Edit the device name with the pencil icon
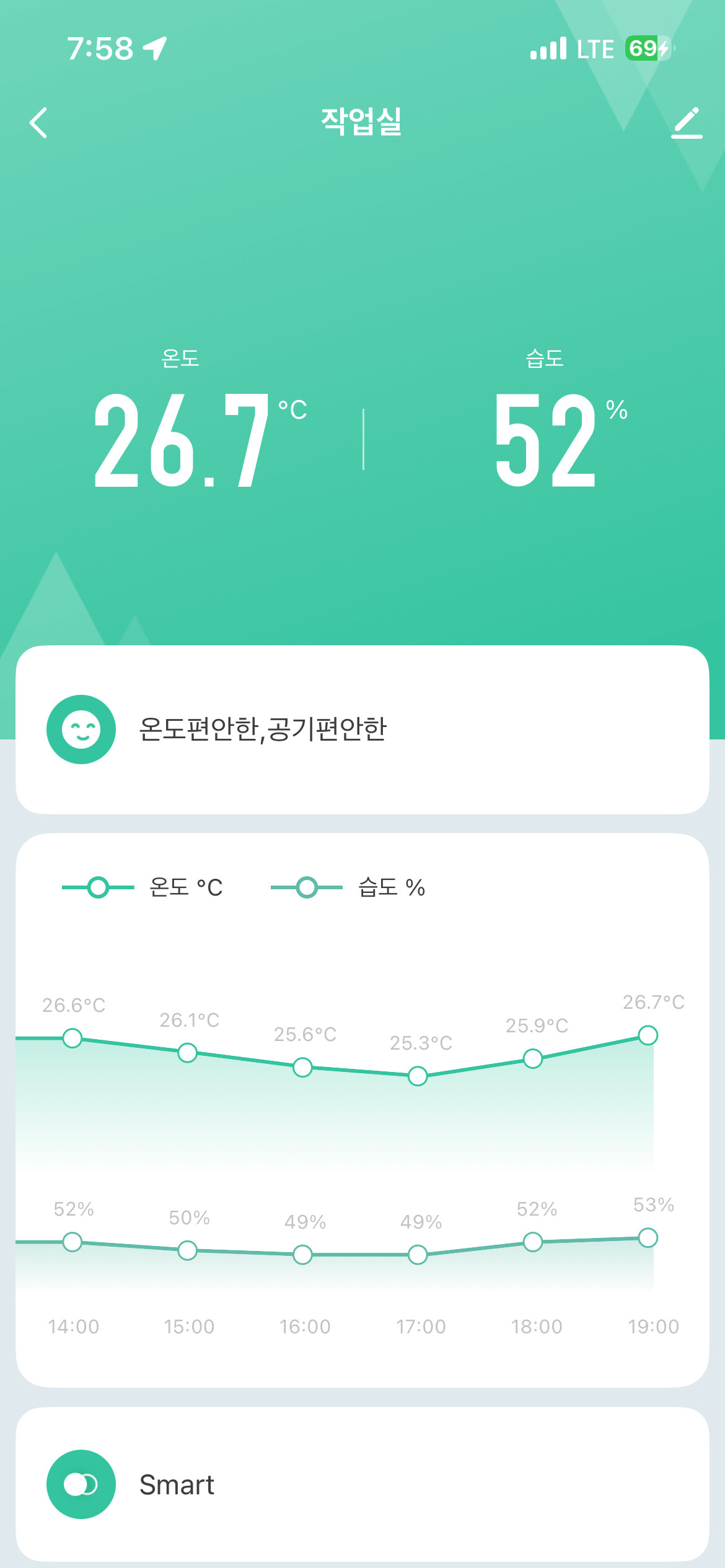 point(687,122)
